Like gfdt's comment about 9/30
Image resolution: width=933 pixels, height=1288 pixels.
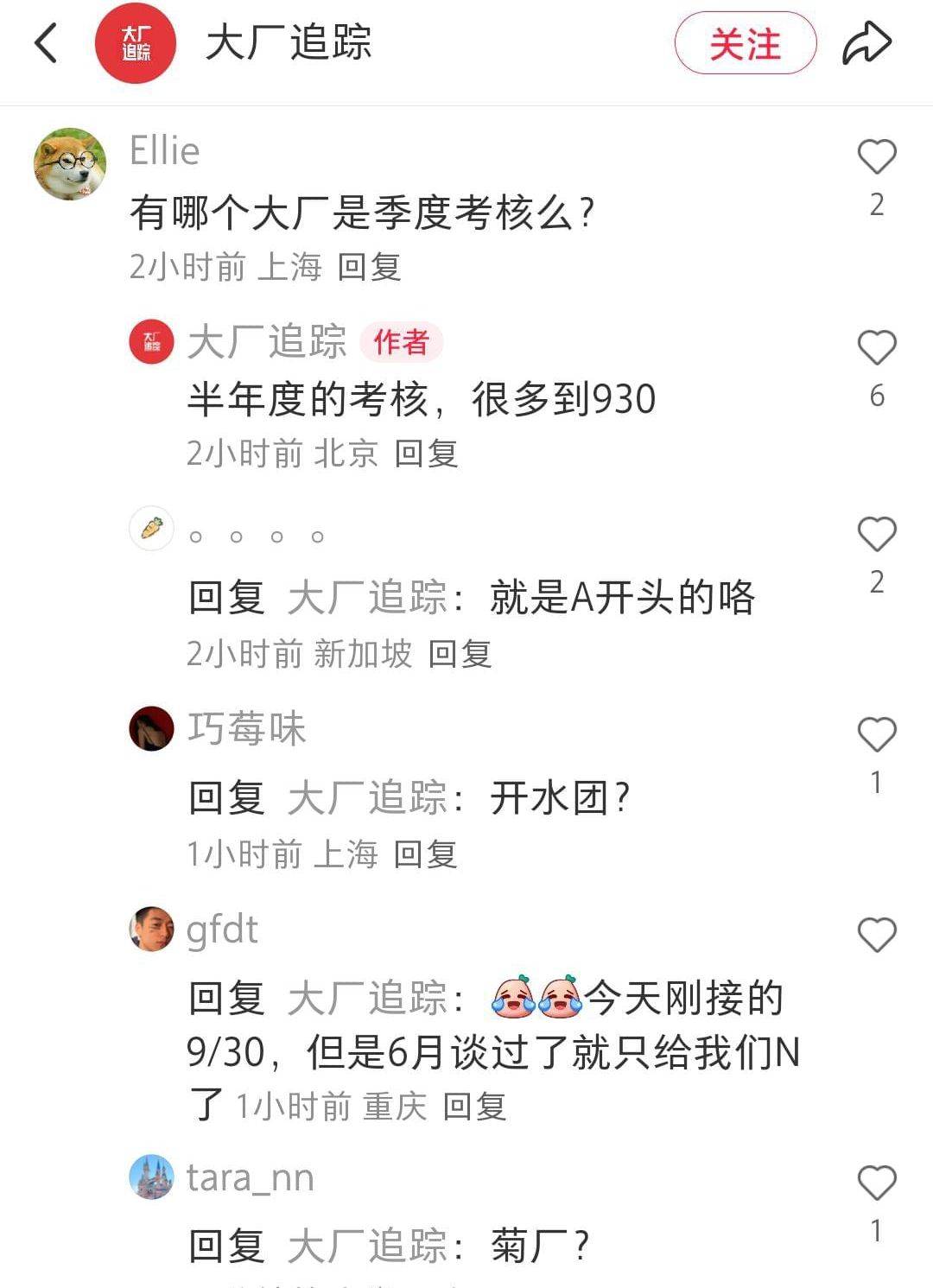point(876,936)
